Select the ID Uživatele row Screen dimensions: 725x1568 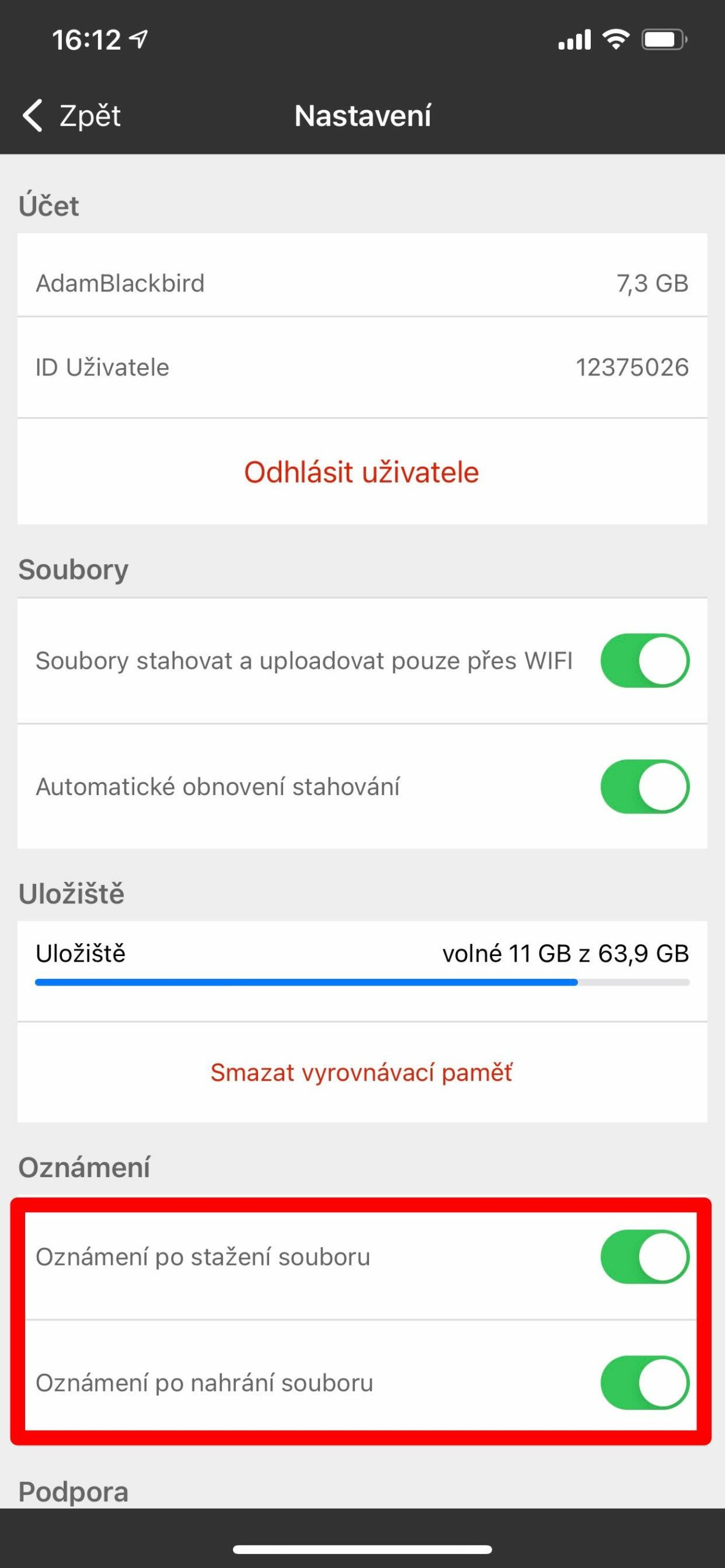(x=362, y=367)
